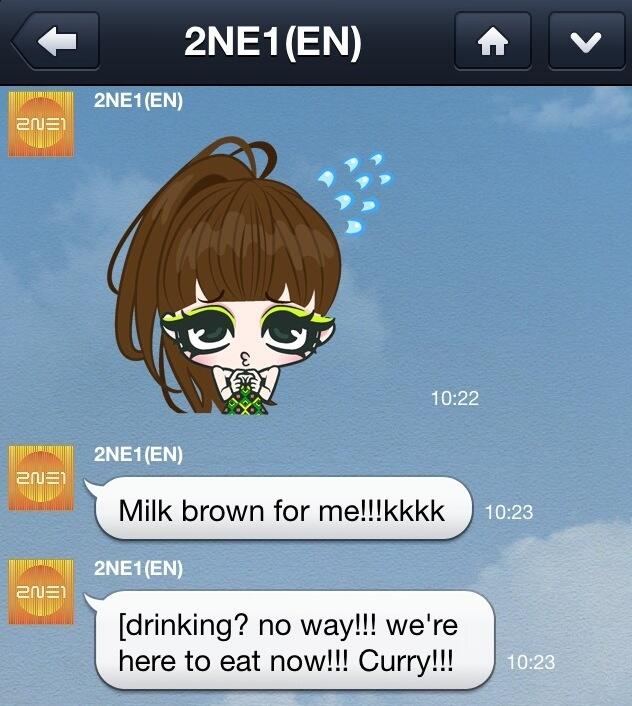Open the home button in header
Image resolution: width=632 pixels, height=706 pixels.
pyautogui.click(x=493, y=42)
